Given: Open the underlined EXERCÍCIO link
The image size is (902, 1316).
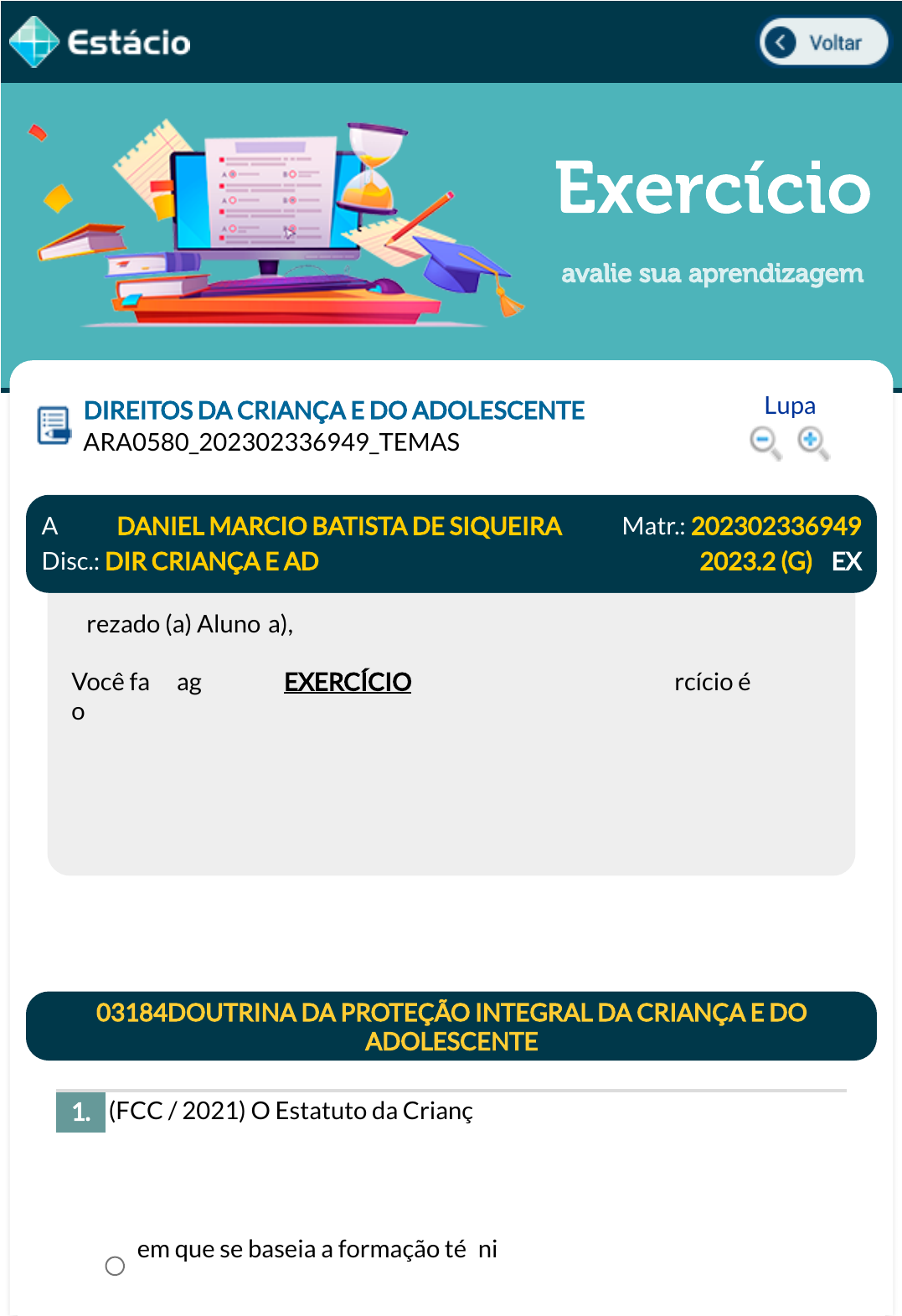Looking at the screenshot, I should [348, 682].
